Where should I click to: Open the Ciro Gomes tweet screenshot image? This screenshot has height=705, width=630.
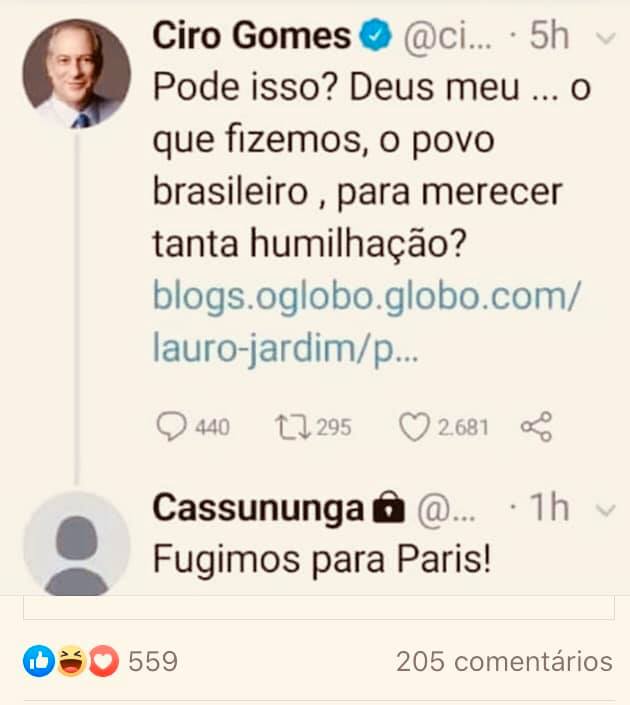click(315, 300)
